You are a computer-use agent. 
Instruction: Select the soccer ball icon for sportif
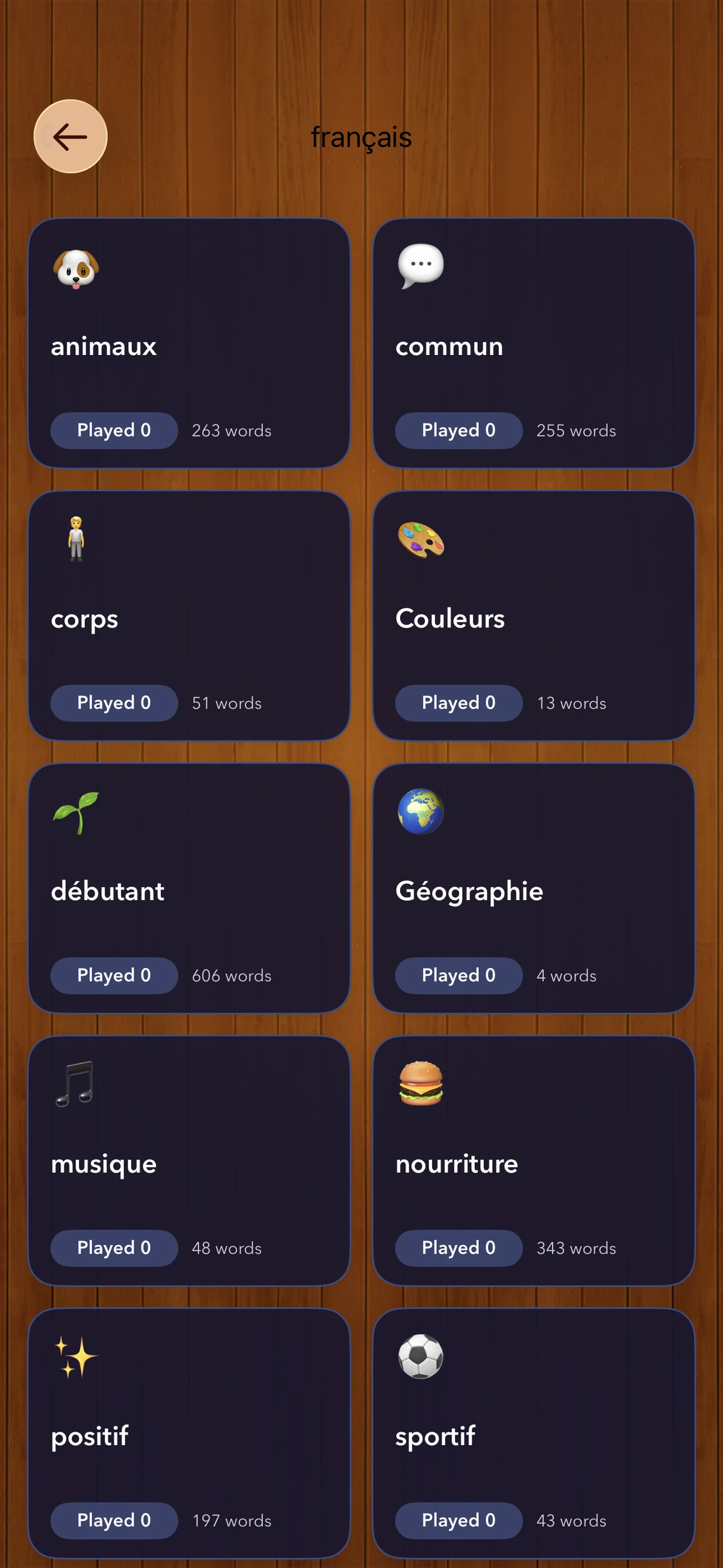coord(422,1355)
